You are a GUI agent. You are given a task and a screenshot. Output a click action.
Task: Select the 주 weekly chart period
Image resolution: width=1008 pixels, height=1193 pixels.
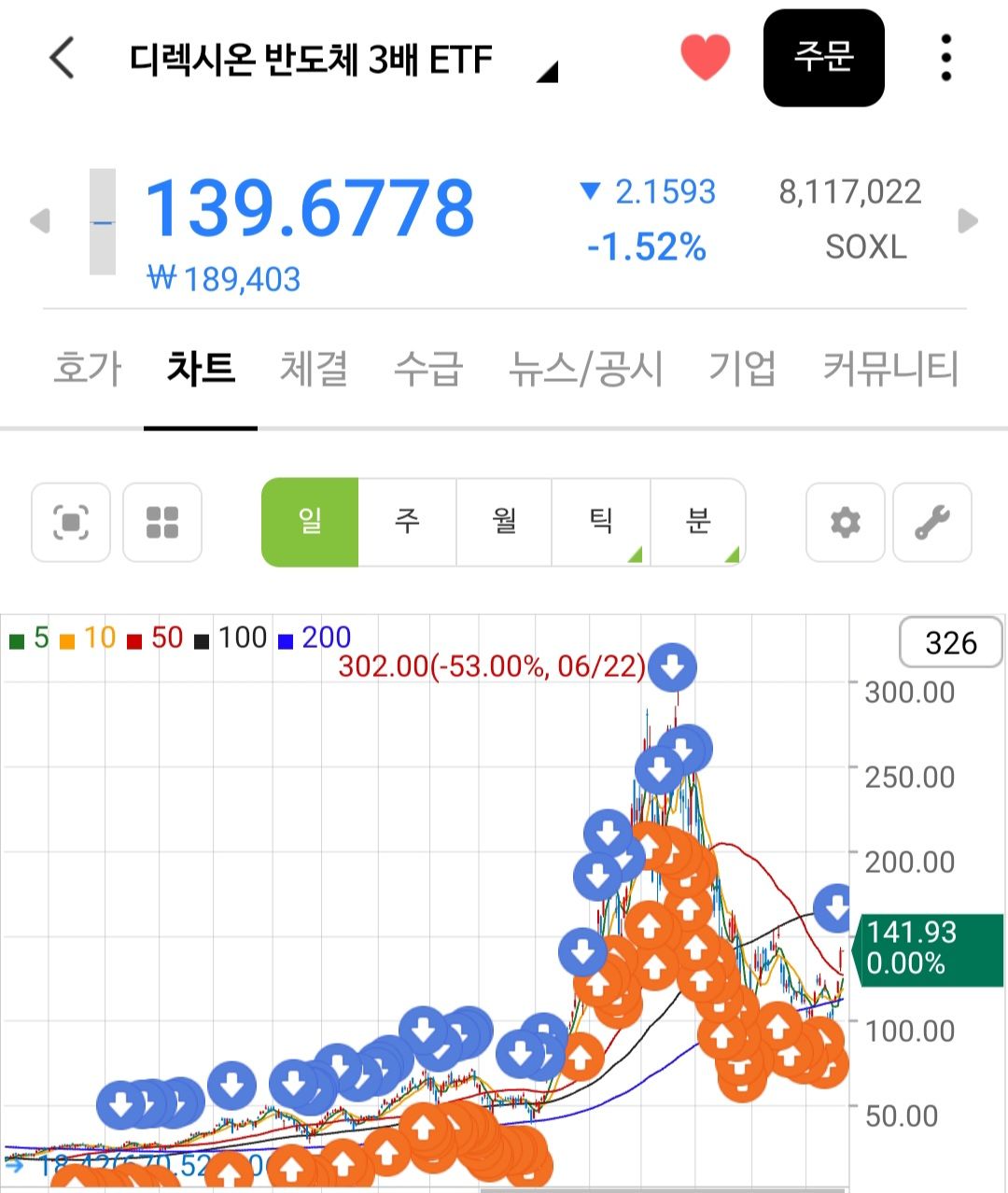point(407,522)
